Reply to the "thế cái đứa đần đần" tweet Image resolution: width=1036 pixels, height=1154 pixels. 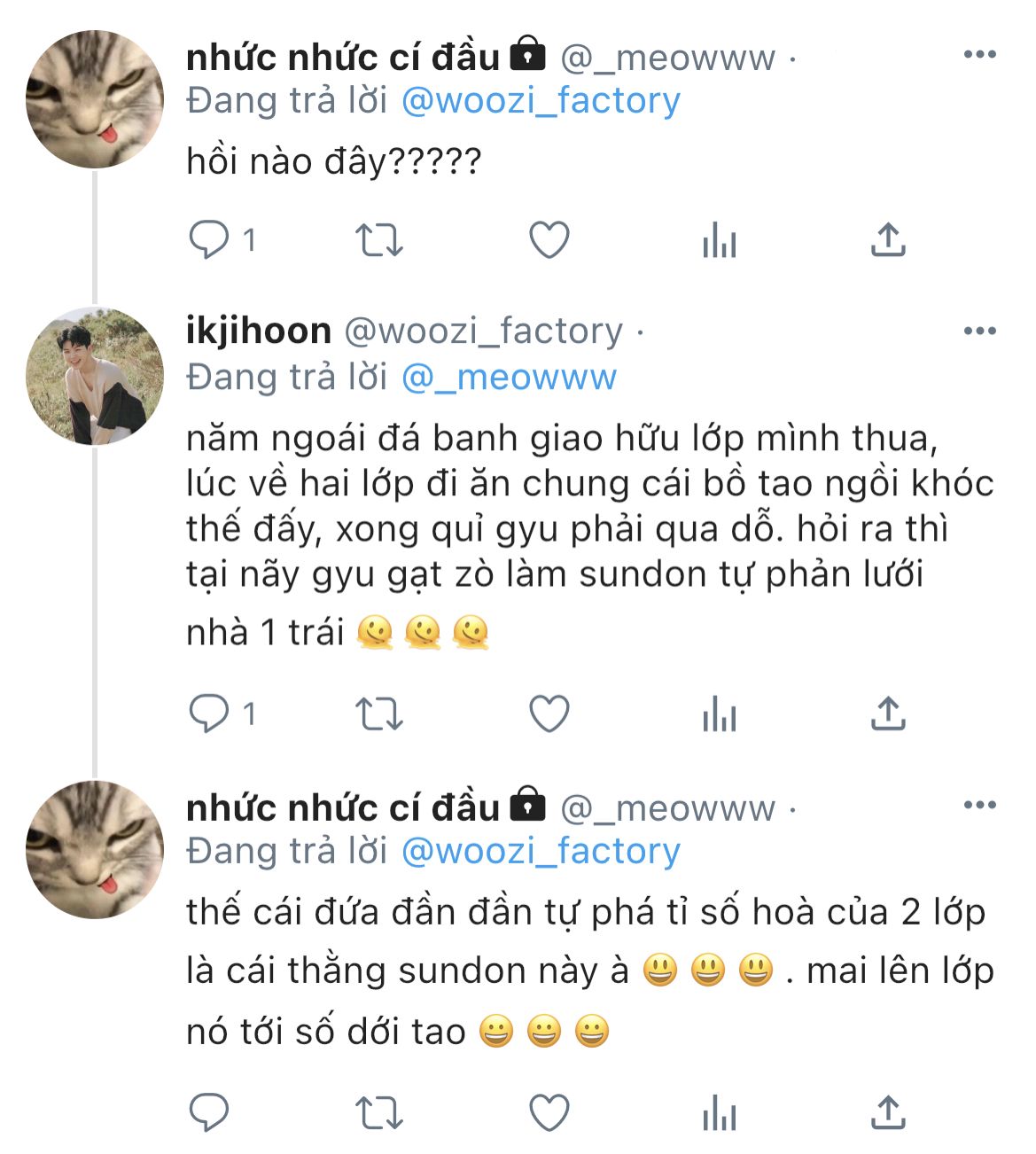pyautogui.click(x=209, y=1113)
